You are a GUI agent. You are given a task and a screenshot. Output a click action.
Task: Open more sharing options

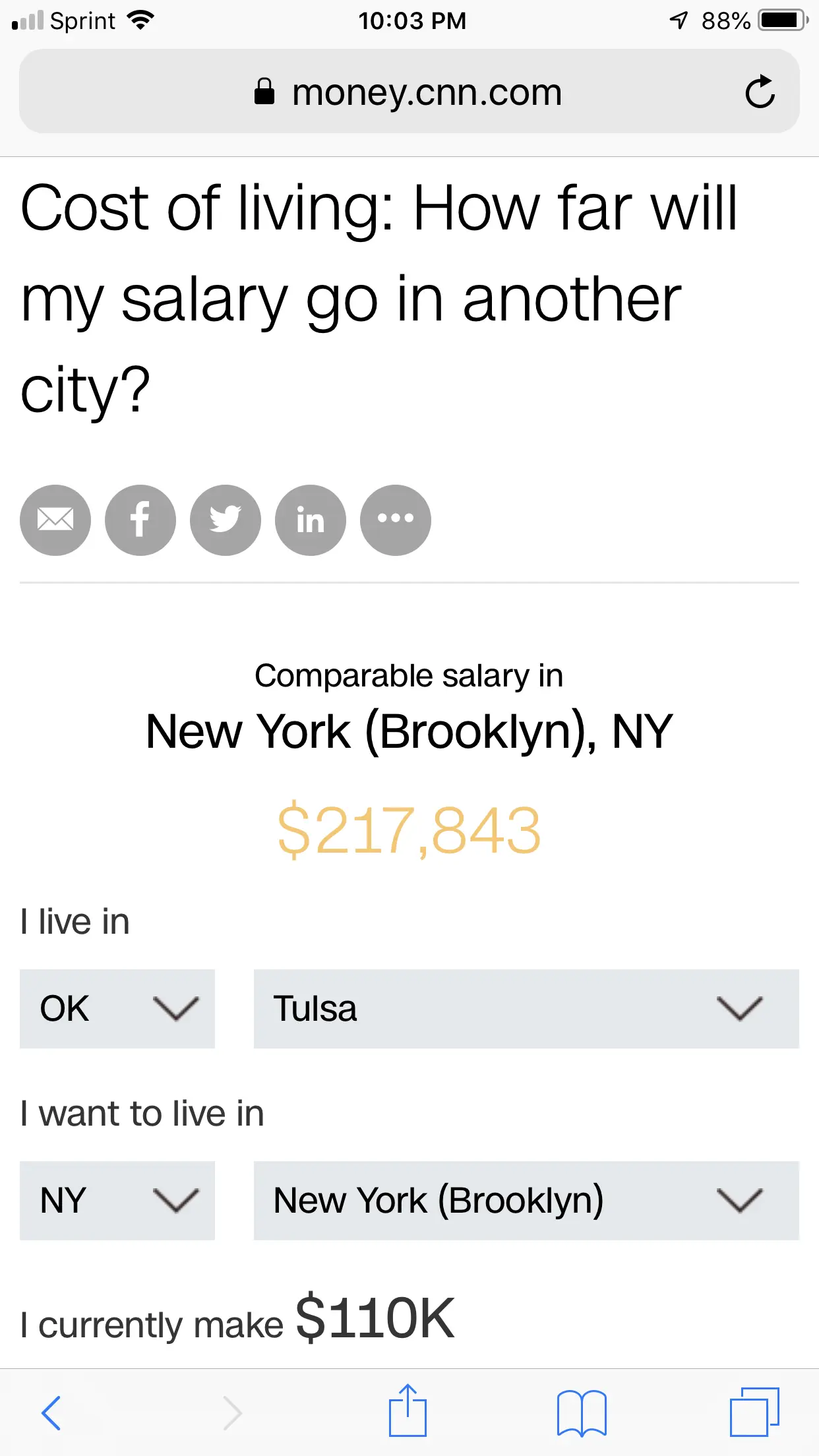[x=396, y=520]
